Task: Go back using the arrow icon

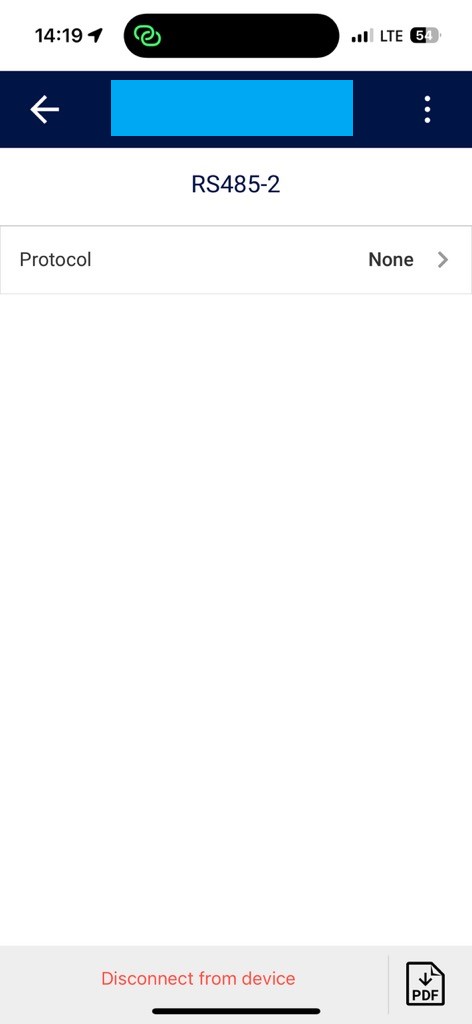Action: (44, 109)
